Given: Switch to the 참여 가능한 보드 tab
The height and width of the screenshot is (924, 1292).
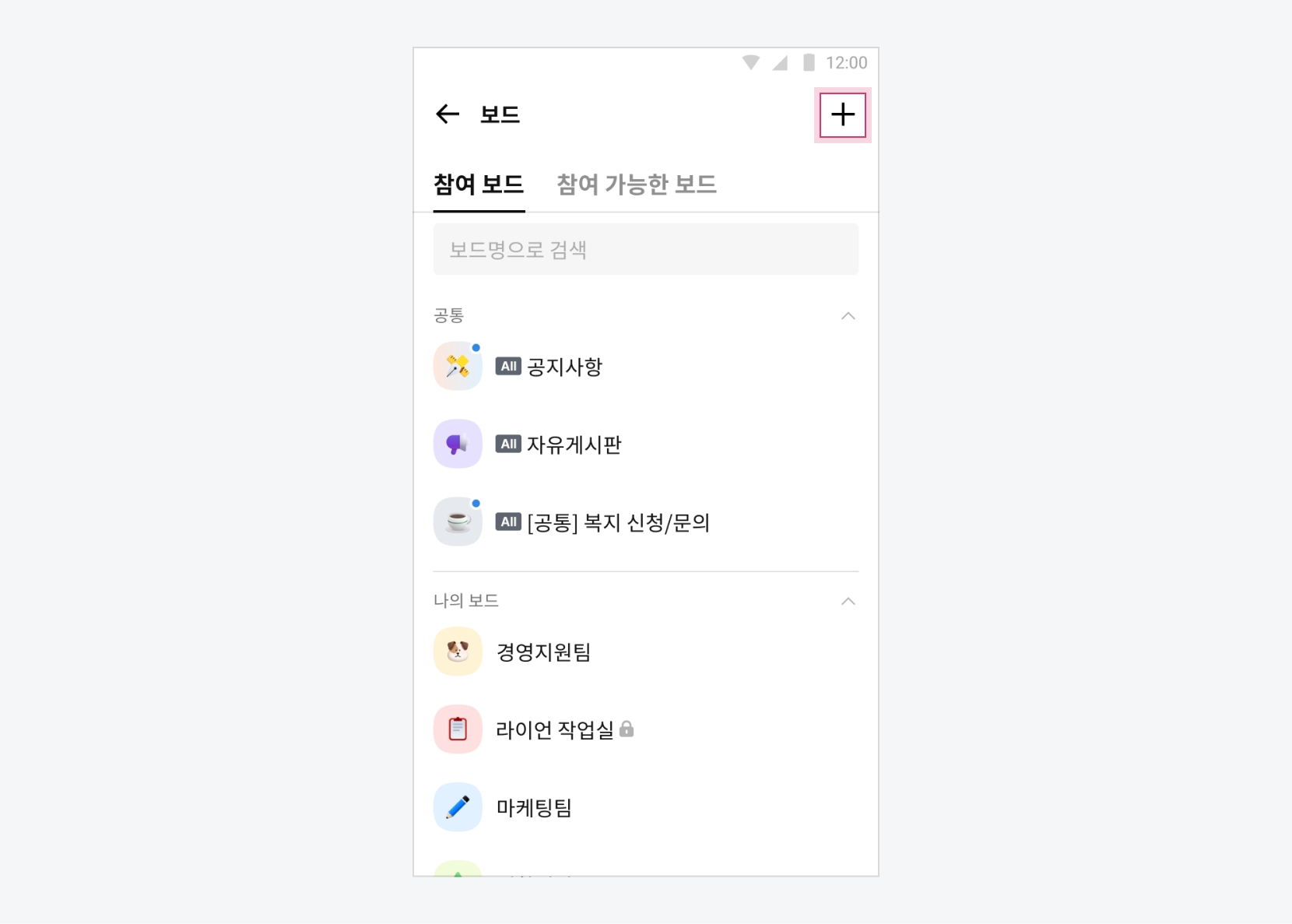Looking at the screenshot, I should coord(637,184).
